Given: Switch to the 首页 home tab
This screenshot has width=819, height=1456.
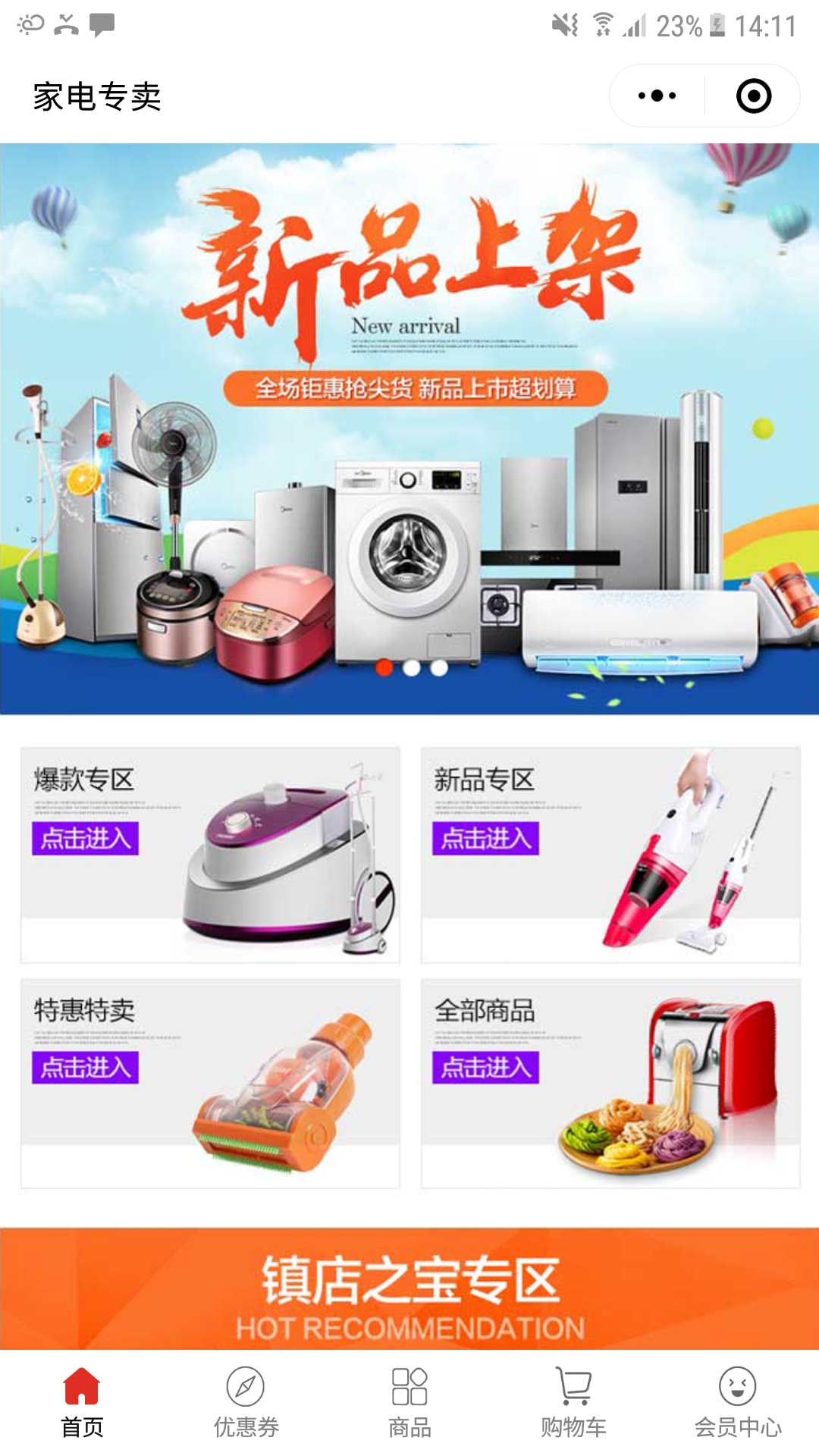Looking at the screenshot, I should coord(82,1403).
